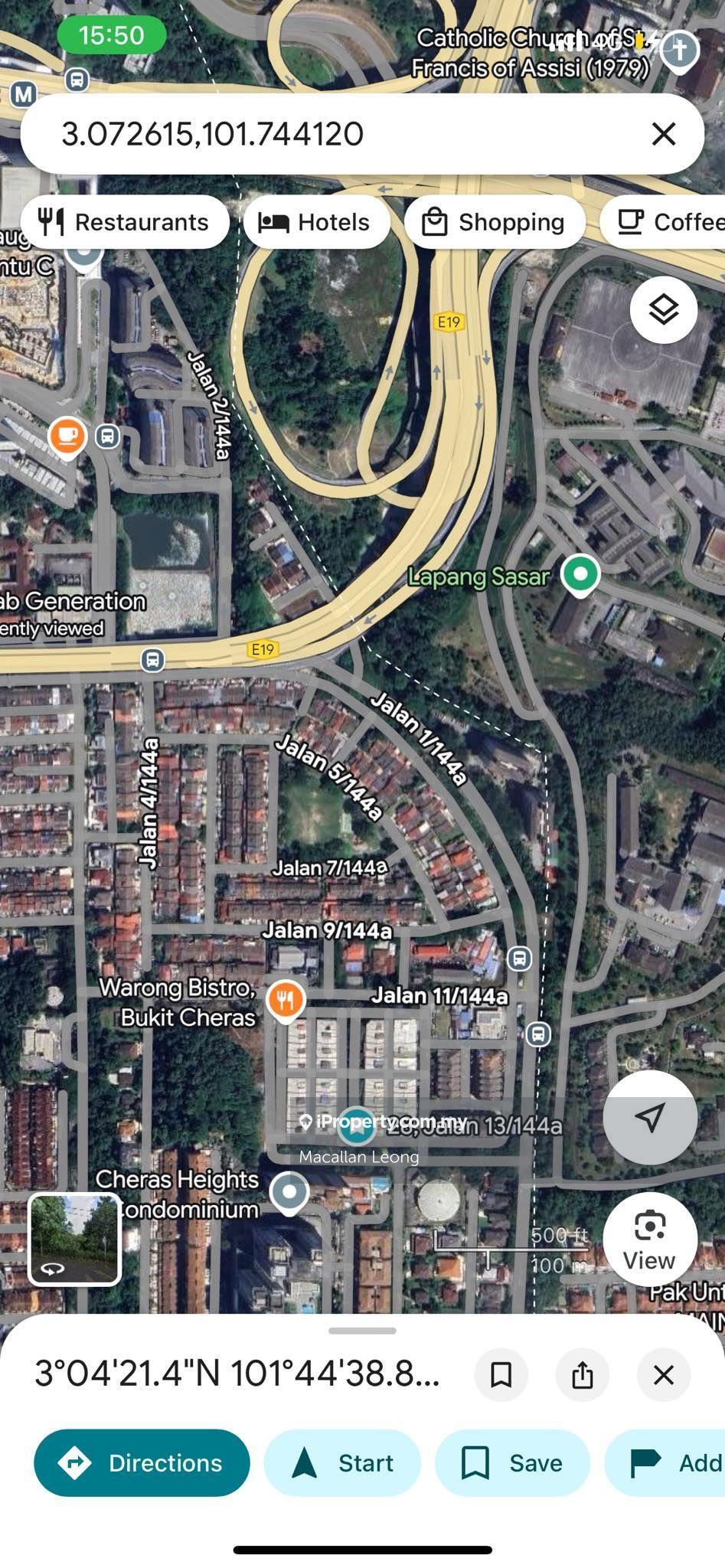The height and width of the screenshot is (1568, 725).
Task: Expand the coordinates details handle
Action: click(362, 1331)
